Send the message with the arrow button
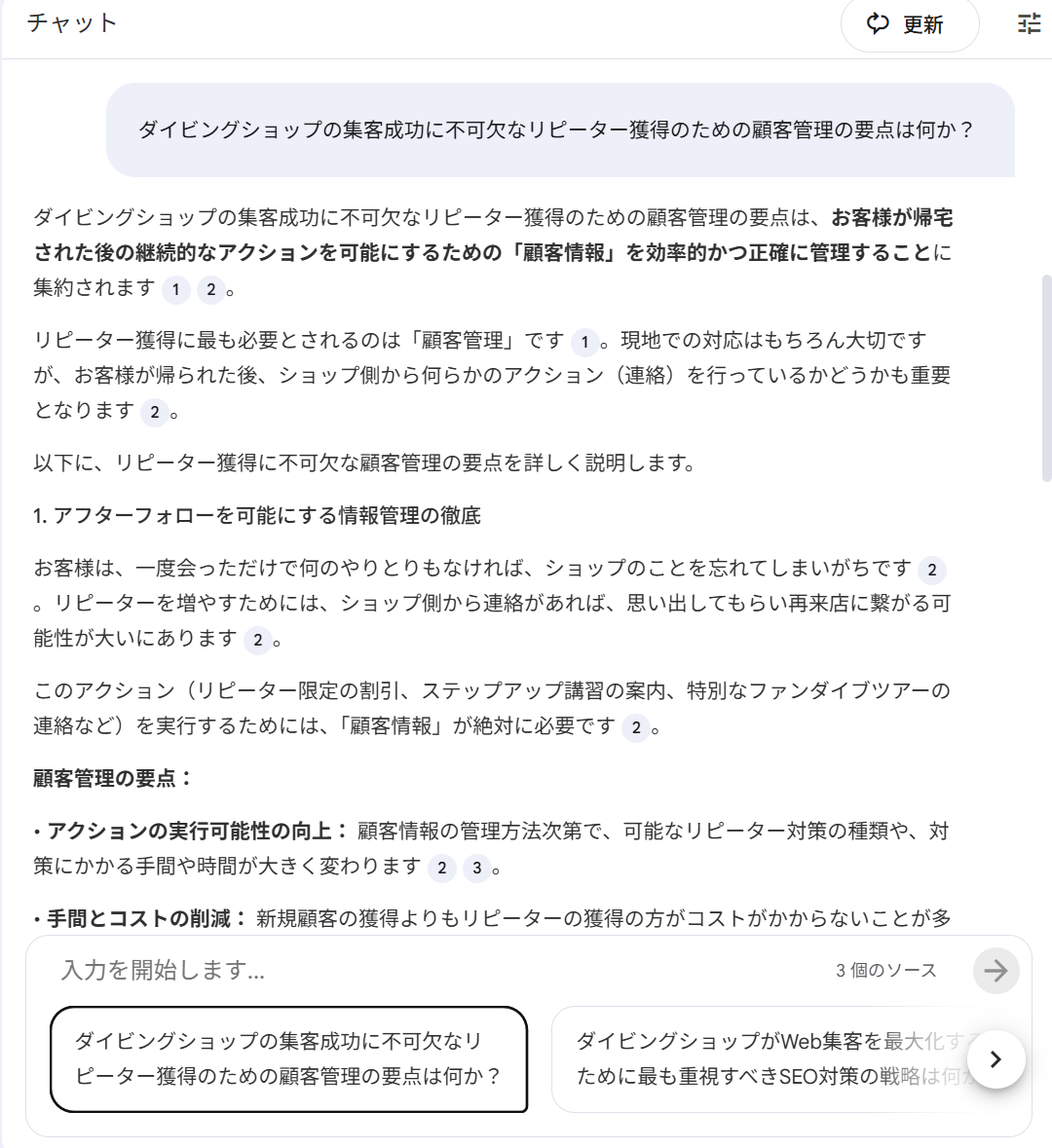Screen dimensions: 1052x1148 996,971
